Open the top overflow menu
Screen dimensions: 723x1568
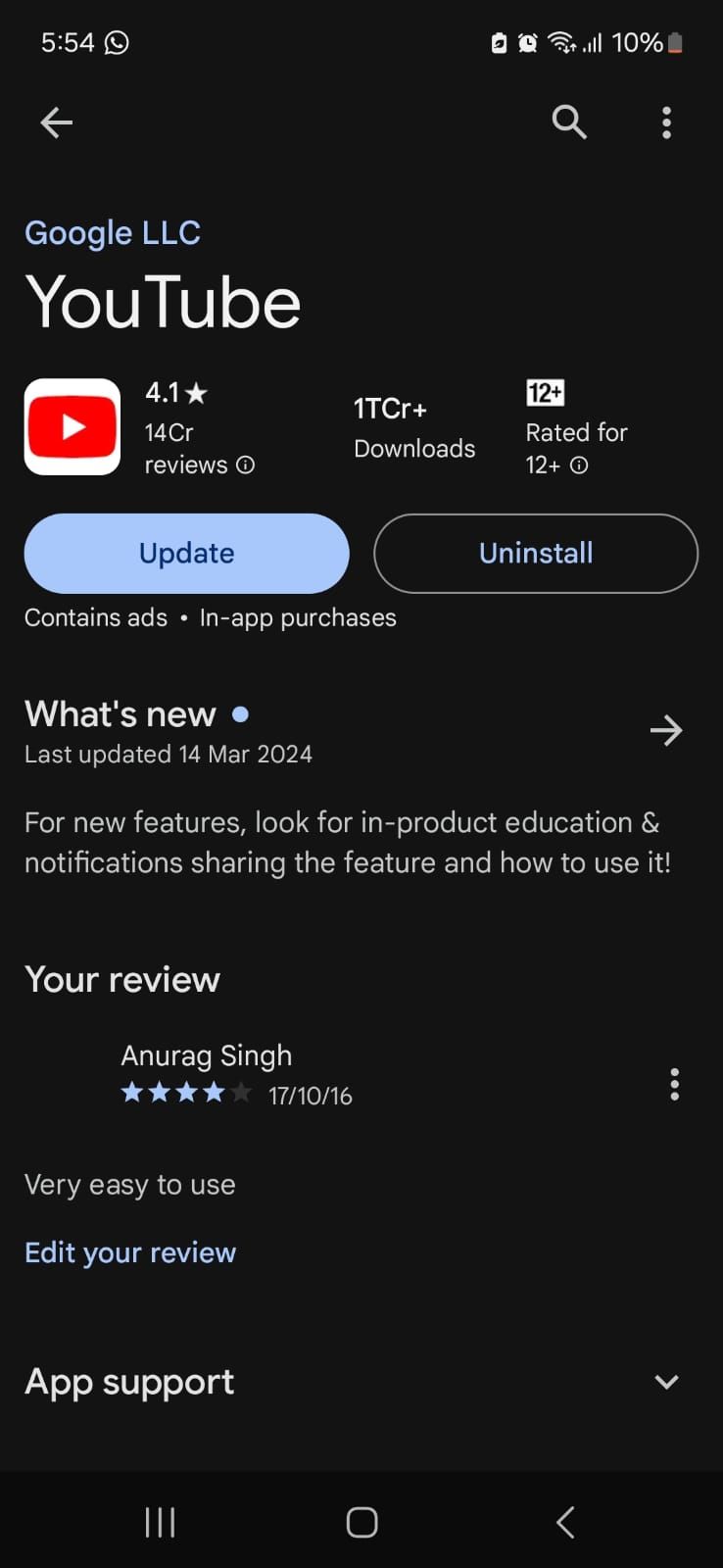point(666,122)
